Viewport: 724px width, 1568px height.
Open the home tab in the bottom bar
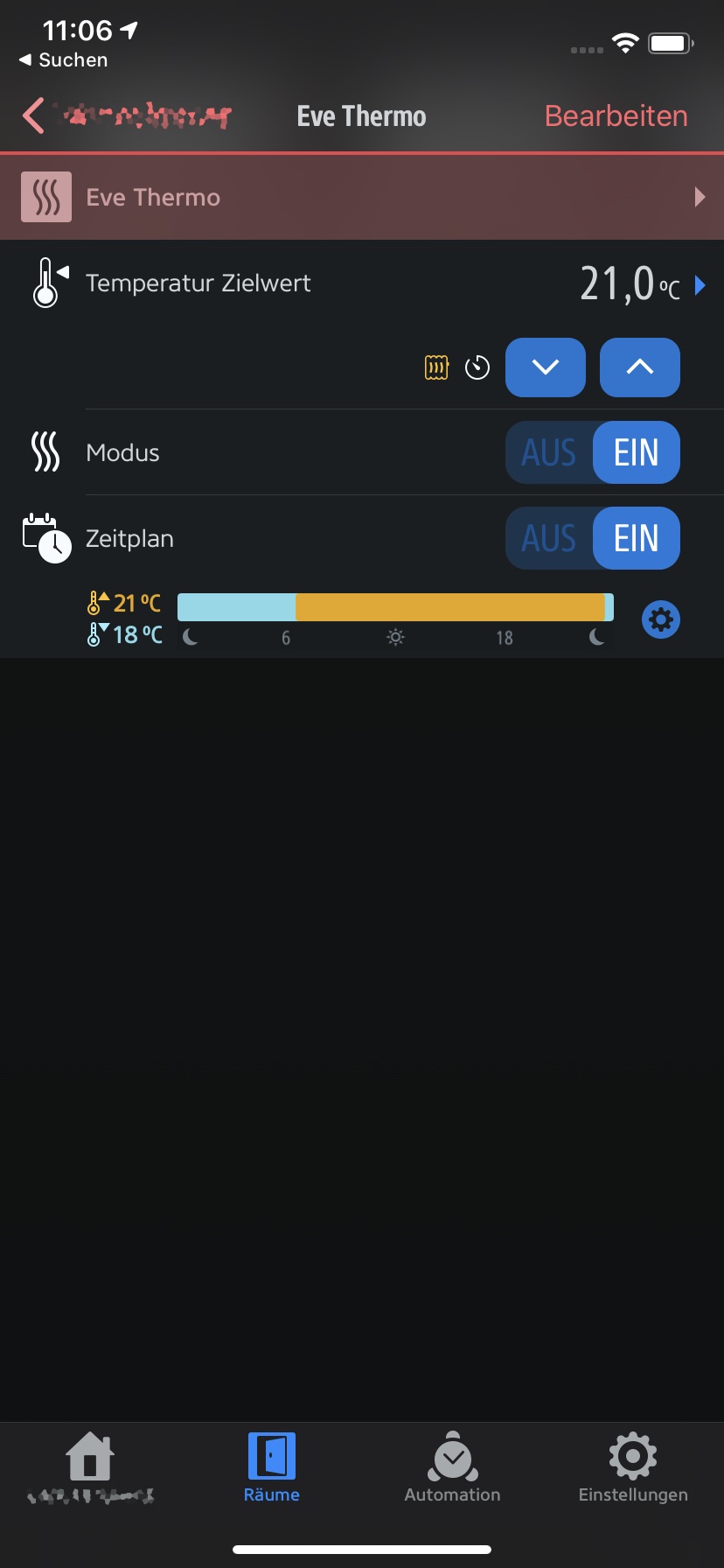90,1466
